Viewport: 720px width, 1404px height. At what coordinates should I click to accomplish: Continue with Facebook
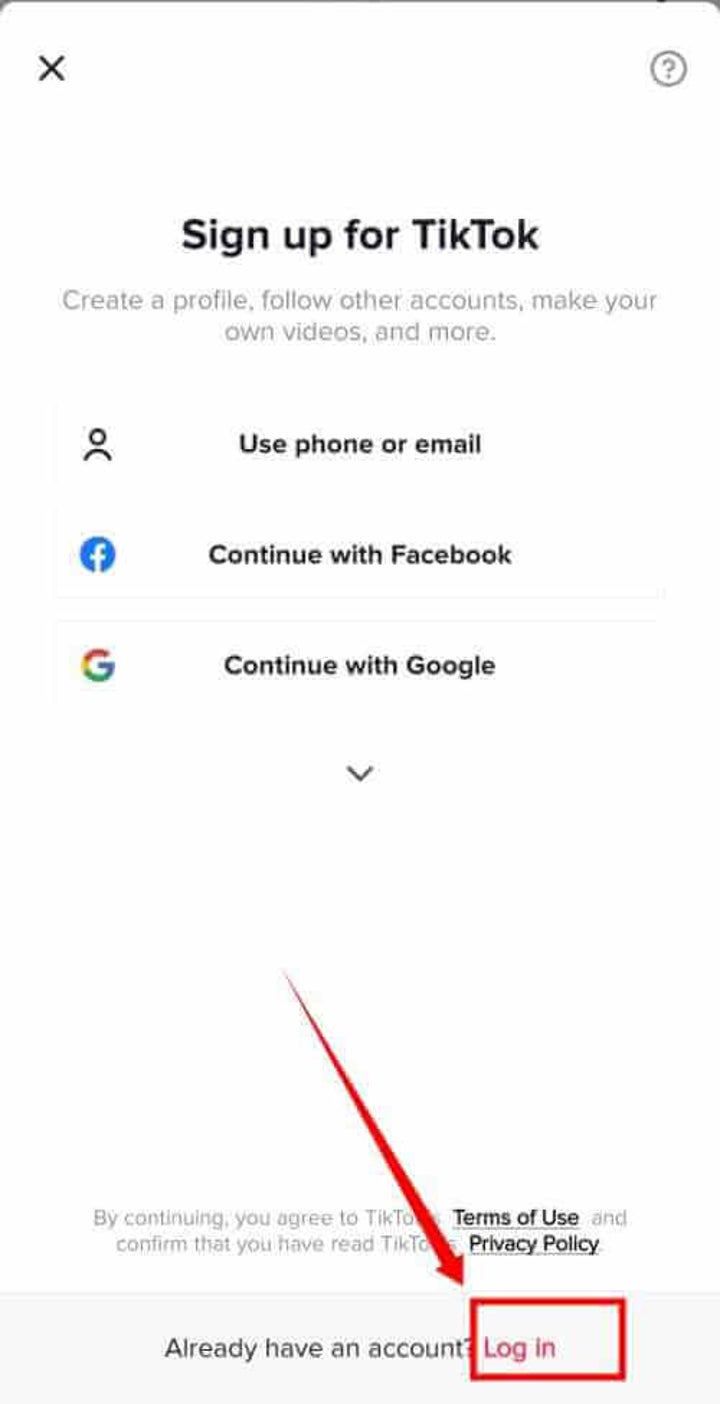[360, 555]
